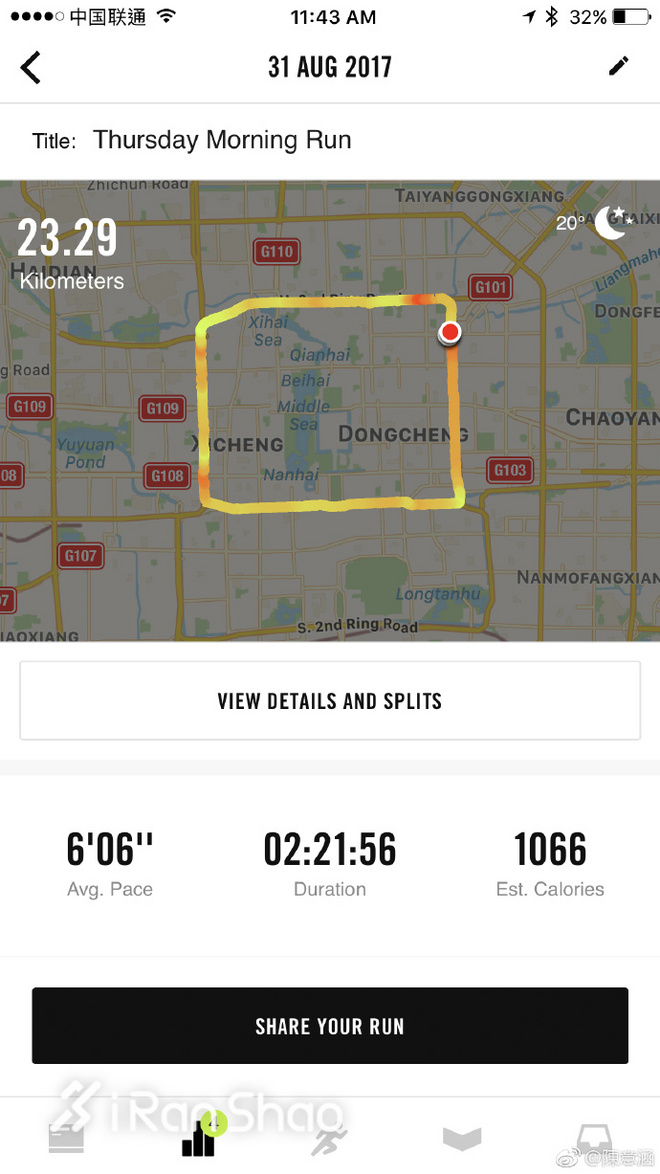660x1174 pixels.
Task: Open the tab with the chevron badge icon
Action: [462, 1137]
